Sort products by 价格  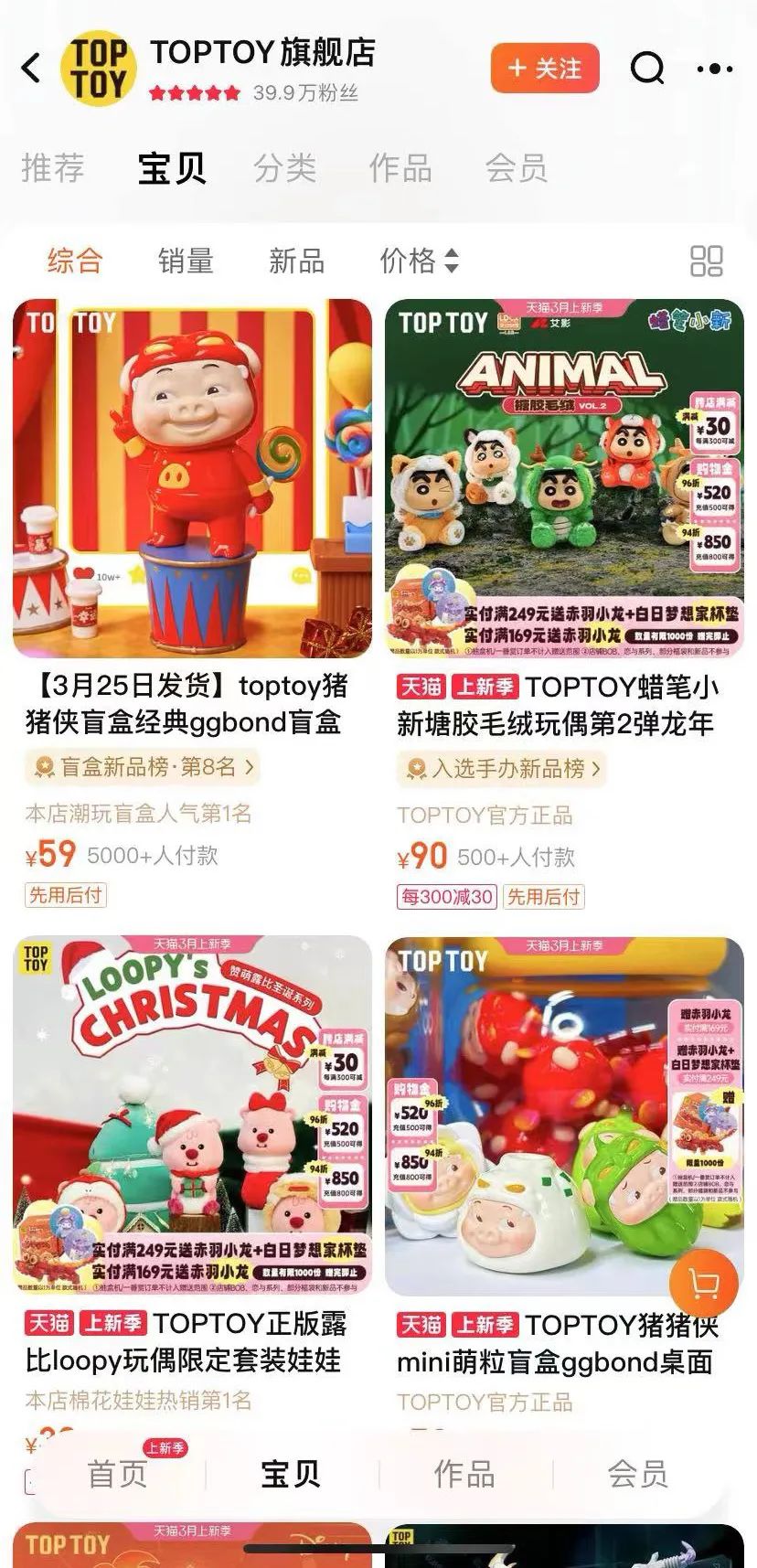pyautogui.click(x=418, y=261)
